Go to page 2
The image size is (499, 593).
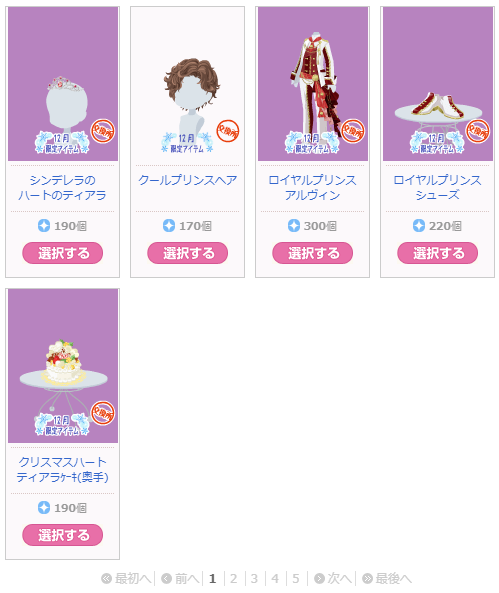(233, 579)
